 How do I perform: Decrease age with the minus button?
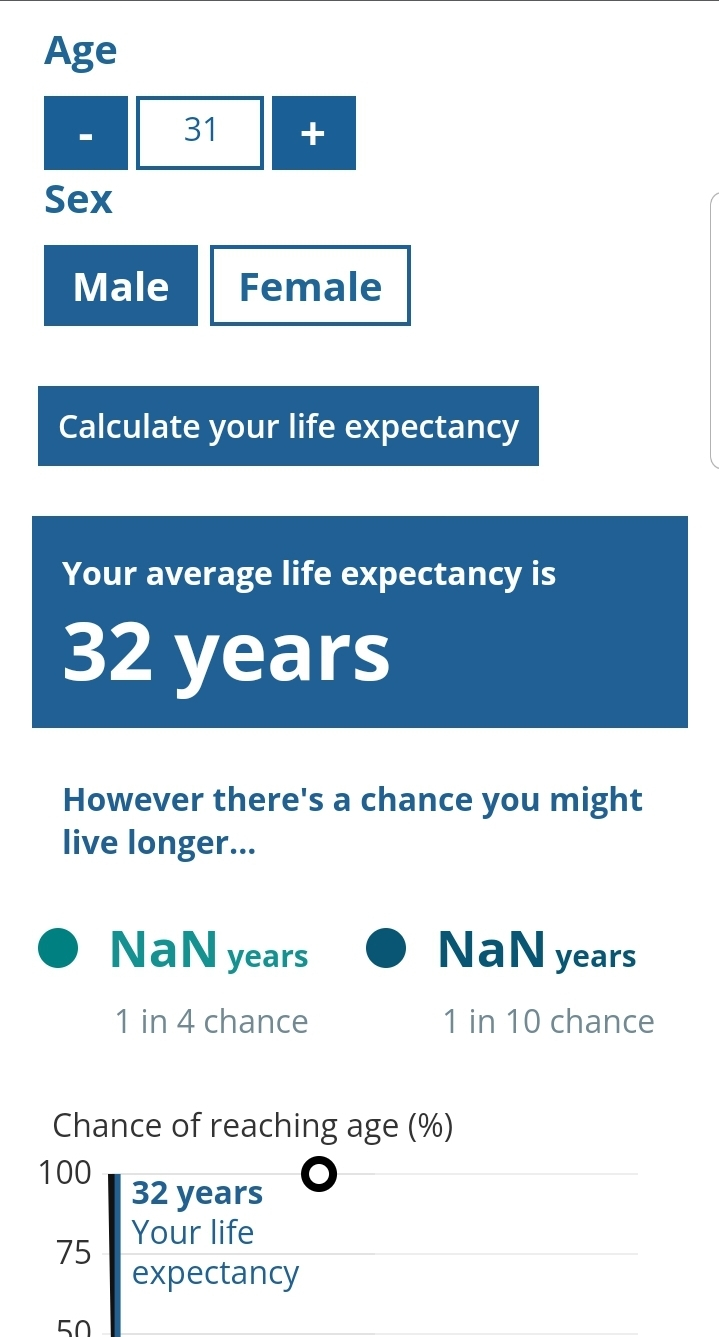[x=86, y=133]
